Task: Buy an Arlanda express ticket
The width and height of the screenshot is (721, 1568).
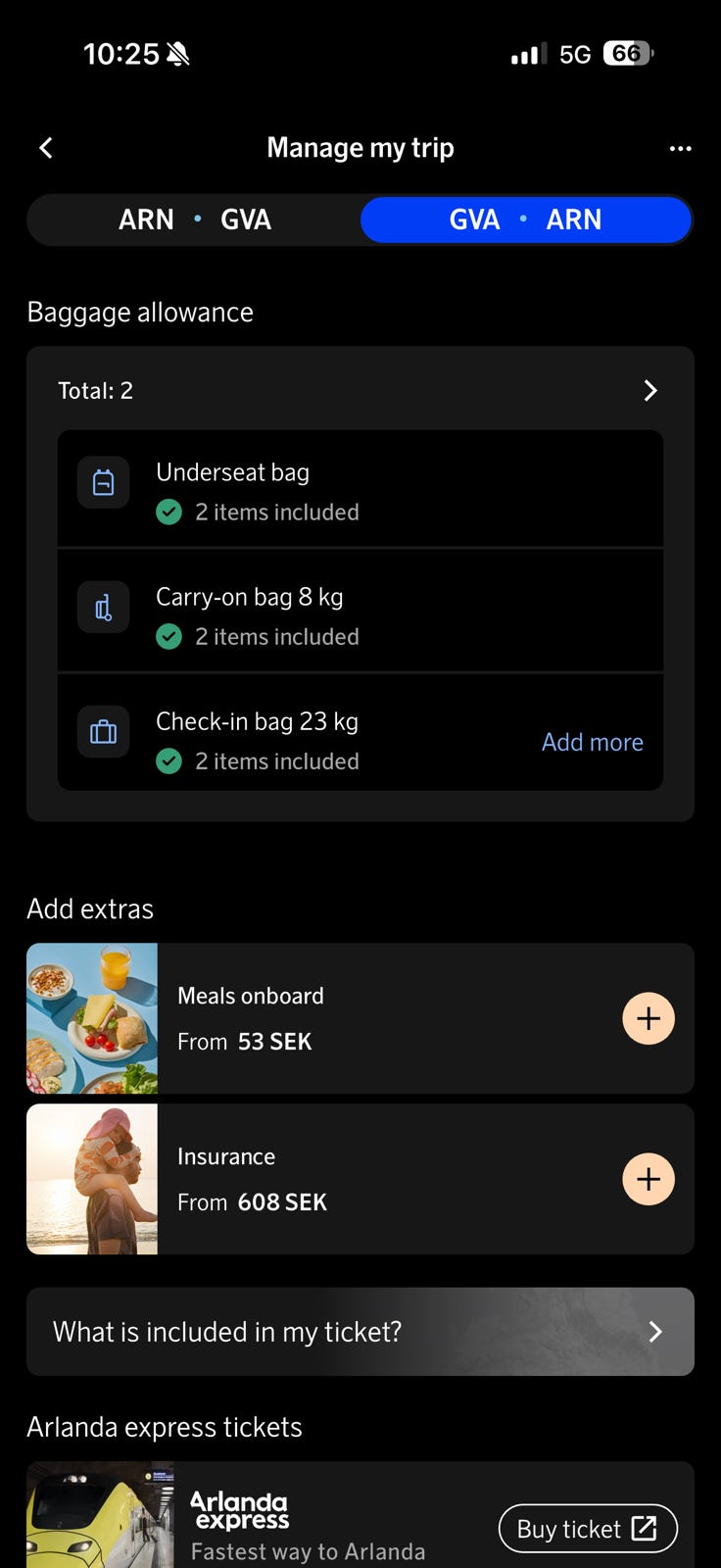Action: 587,1529
